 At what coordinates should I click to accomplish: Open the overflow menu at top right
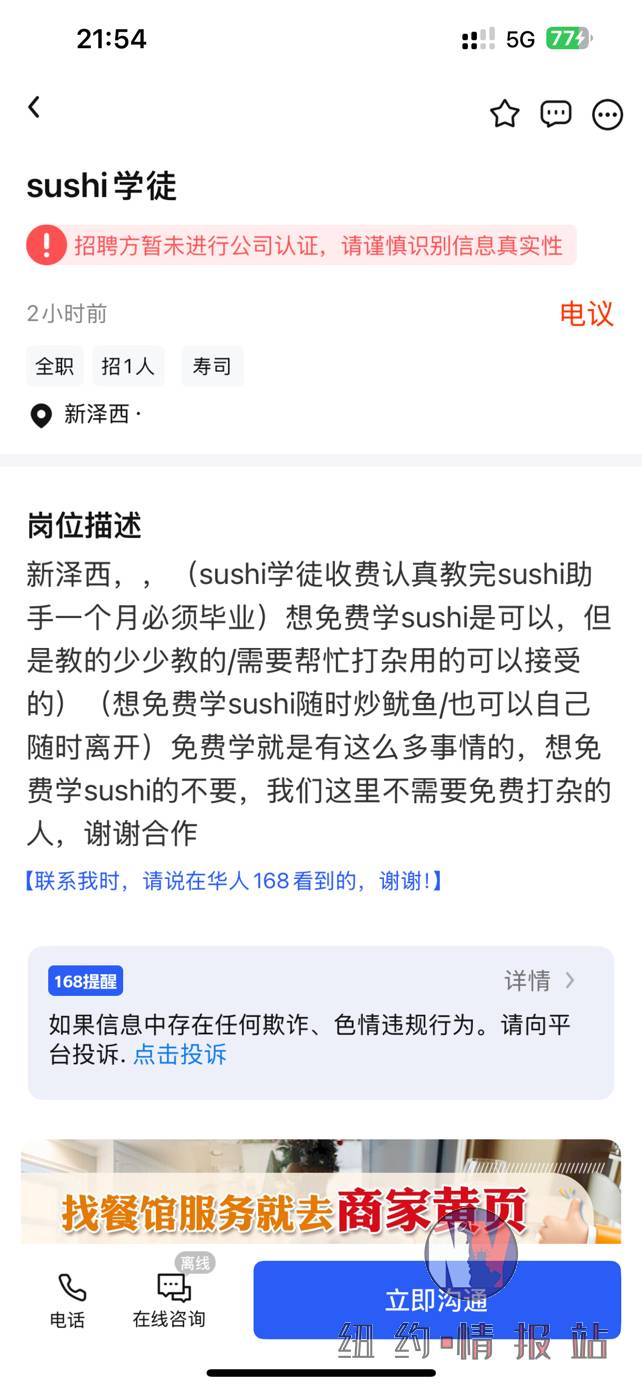[x=607, y=115]
